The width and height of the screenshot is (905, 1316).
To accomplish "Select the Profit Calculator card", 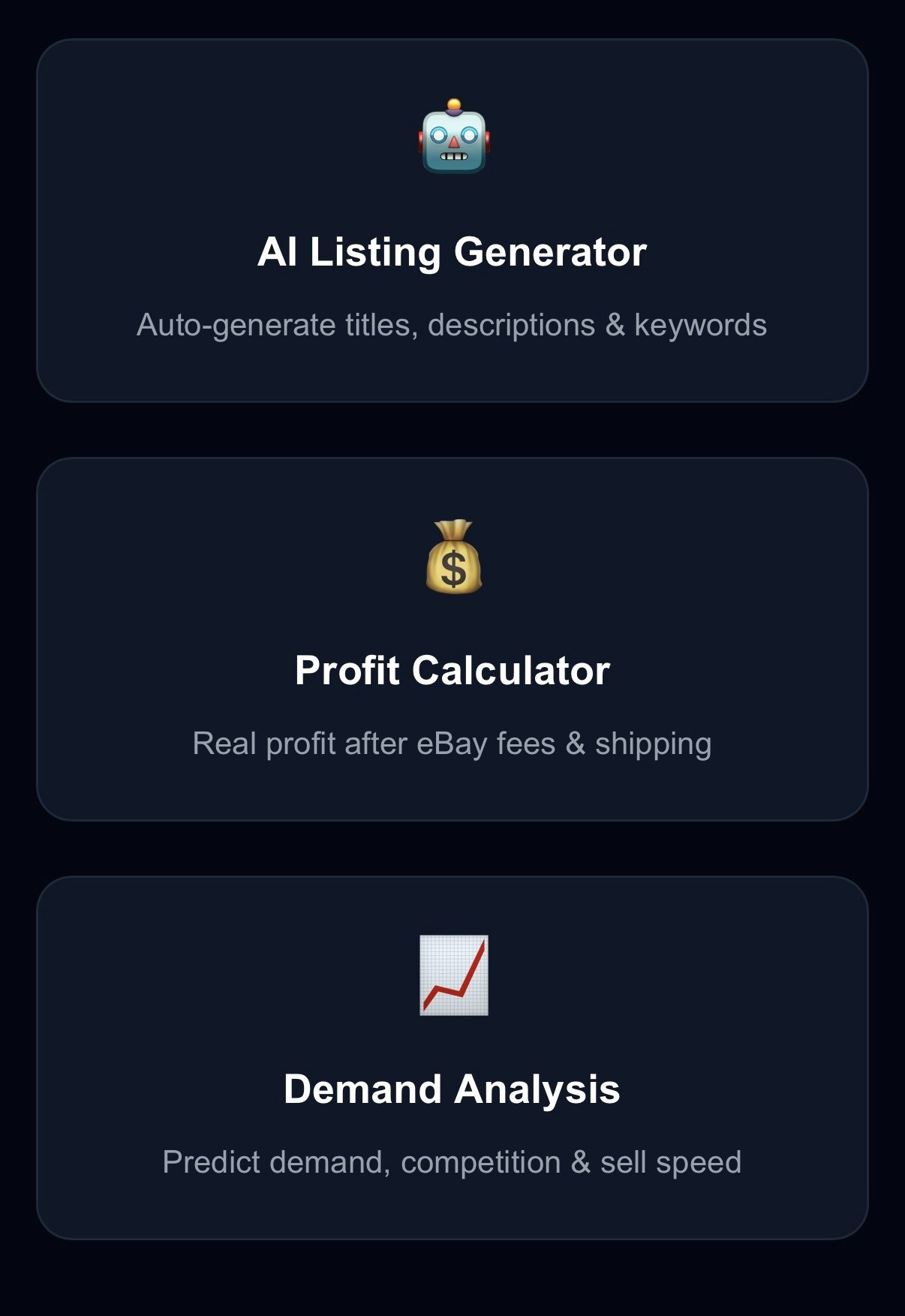I will click(x=452, y=639).
